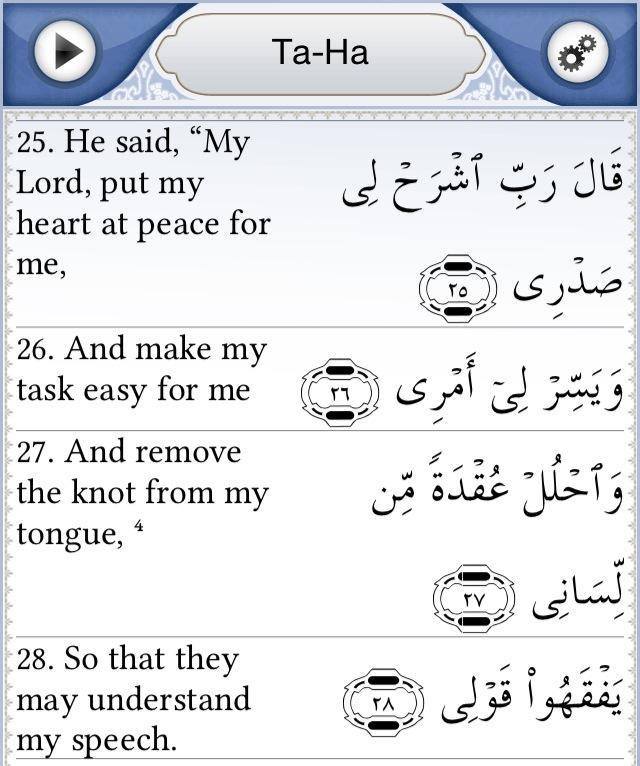Start recitation with the play button

coord(65,51)
